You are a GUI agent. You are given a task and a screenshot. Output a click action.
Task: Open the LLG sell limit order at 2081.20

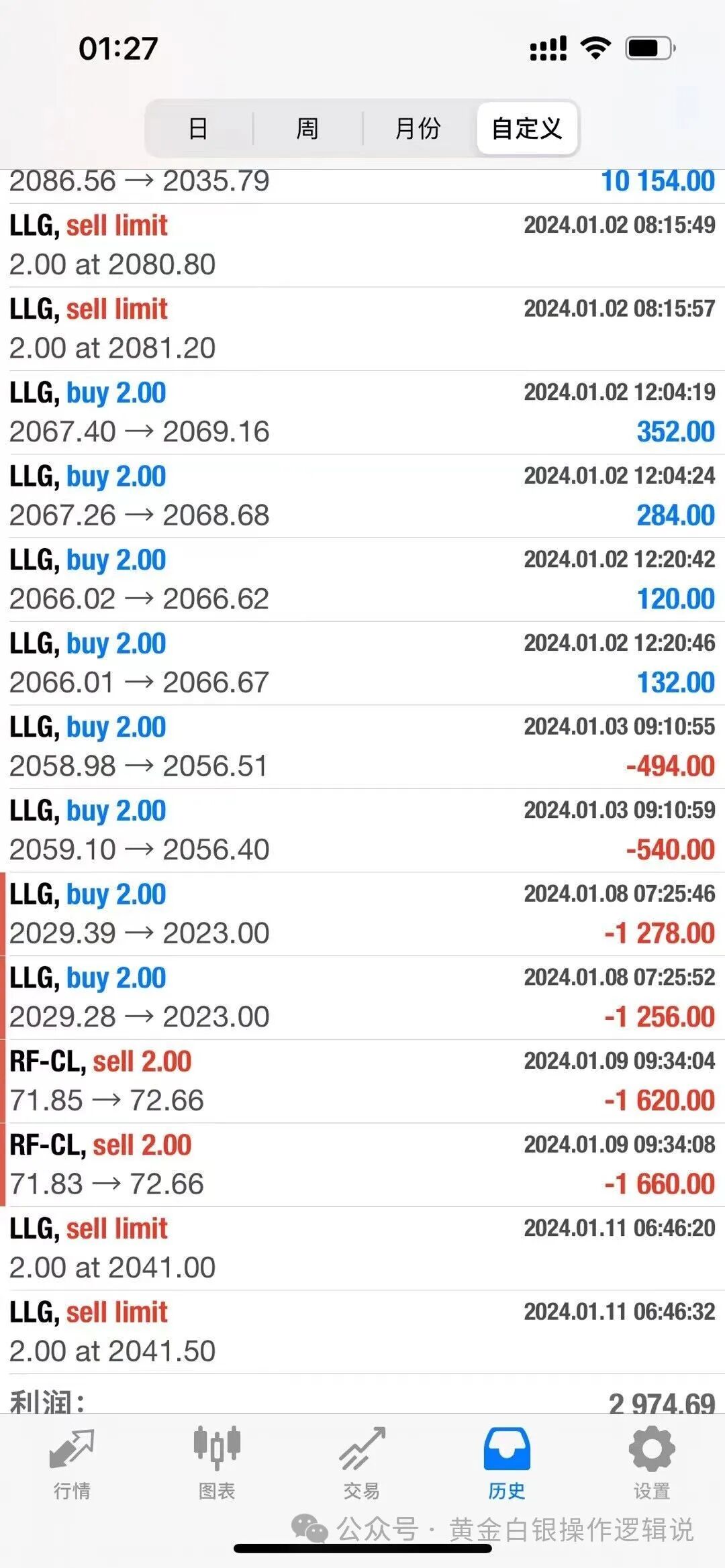click(362, 329)
